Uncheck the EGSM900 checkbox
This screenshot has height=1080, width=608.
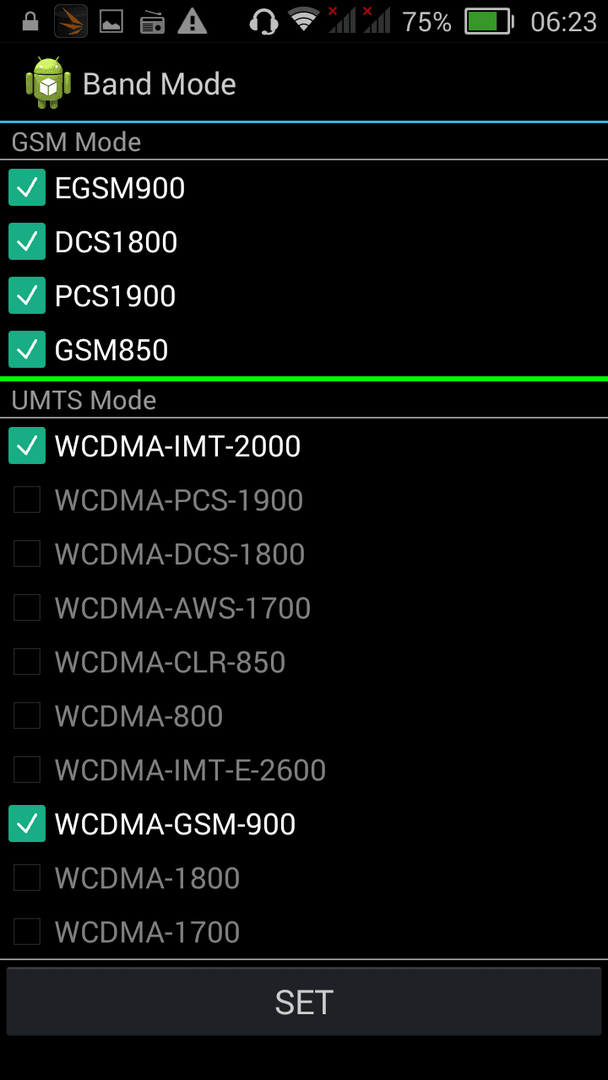pos(27,188)
